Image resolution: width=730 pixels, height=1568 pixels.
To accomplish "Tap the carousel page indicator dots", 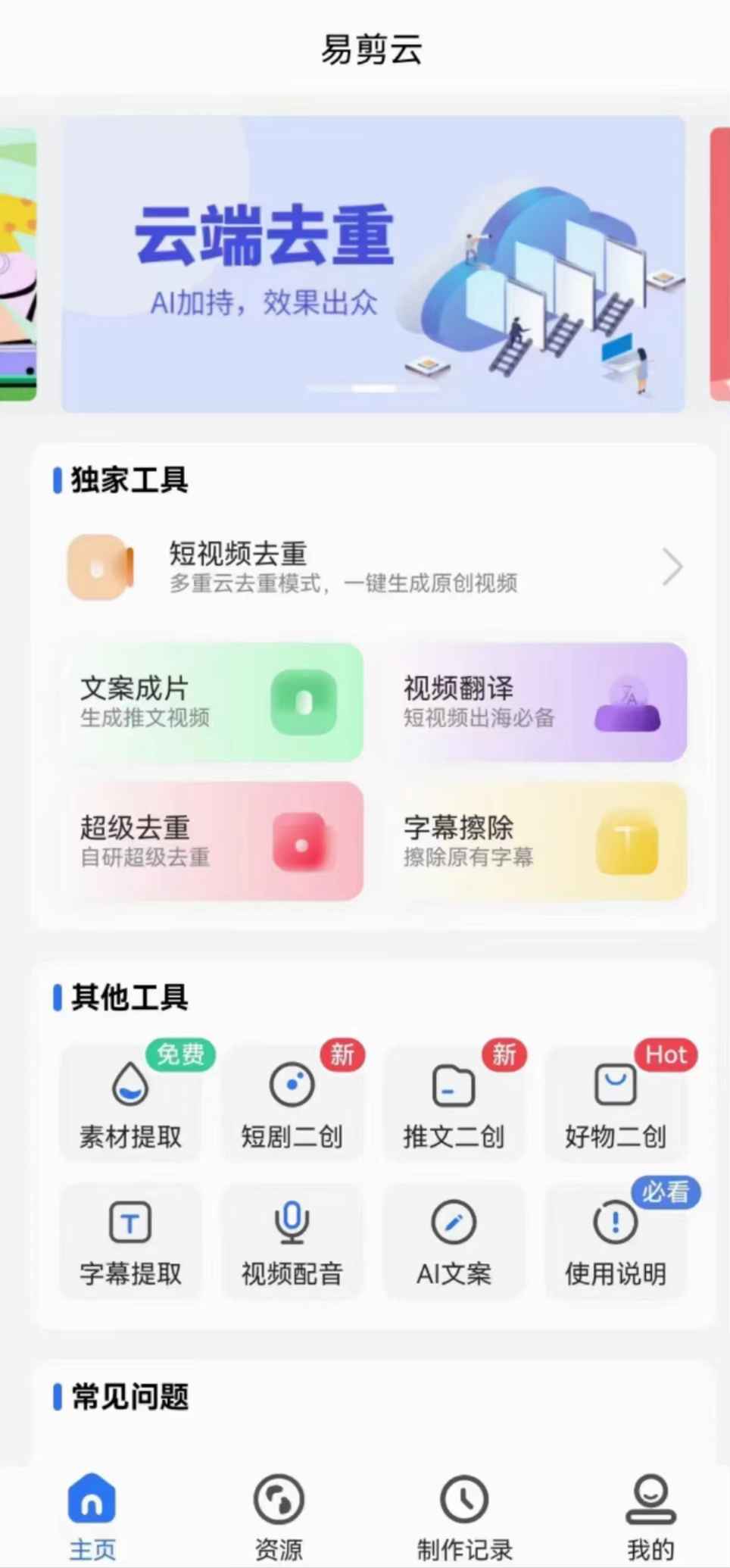I will tap(370, 386).
